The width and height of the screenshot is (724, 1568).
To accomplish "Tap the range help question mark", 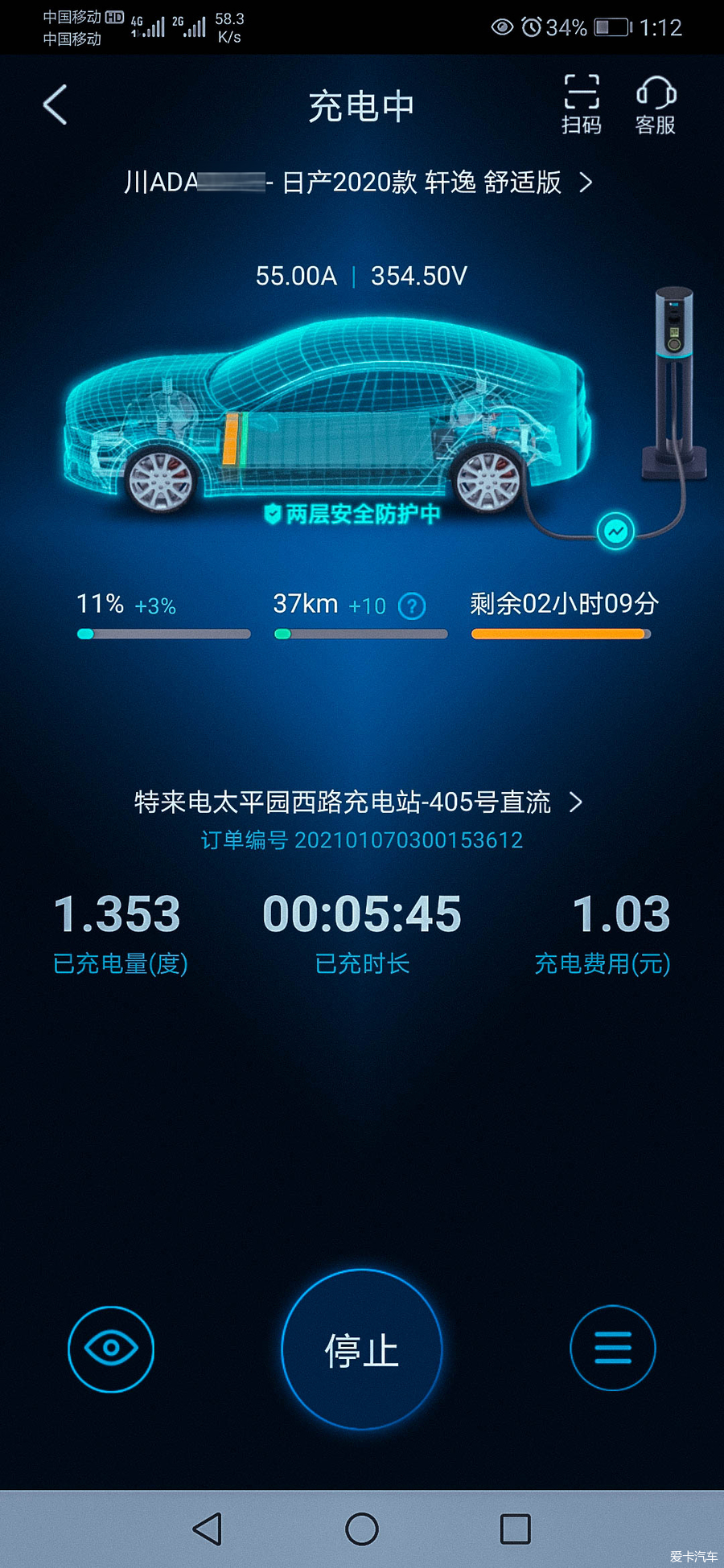I will [412, 605].
